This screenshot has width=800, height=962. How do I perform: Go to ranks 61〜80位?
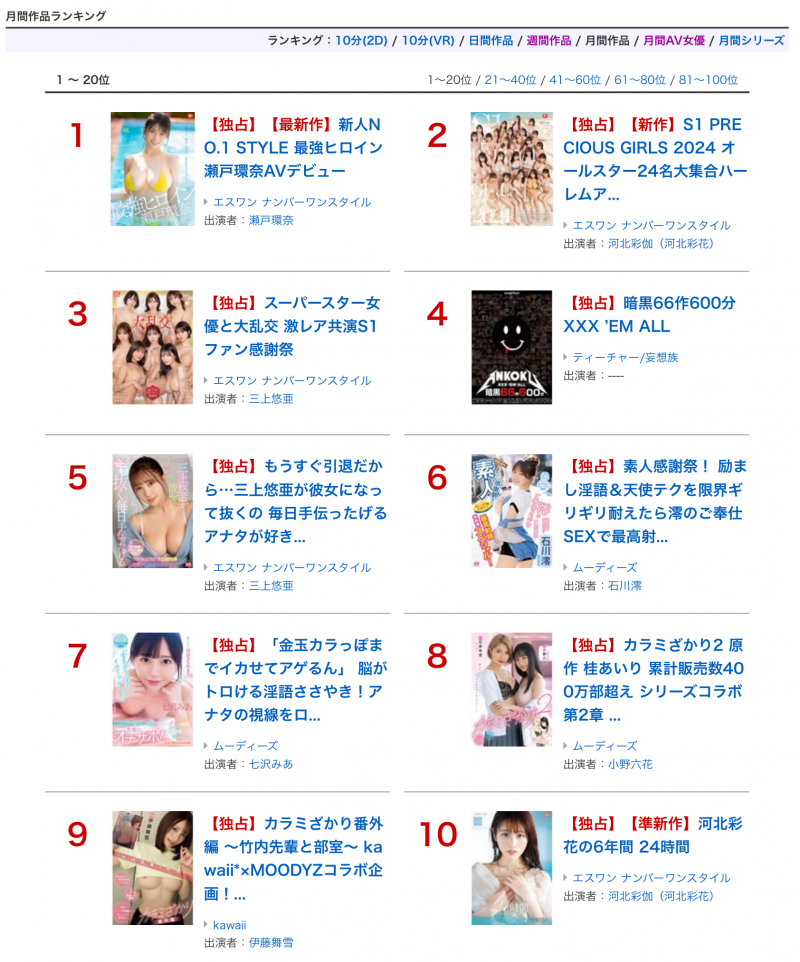(x=640, y=79)
